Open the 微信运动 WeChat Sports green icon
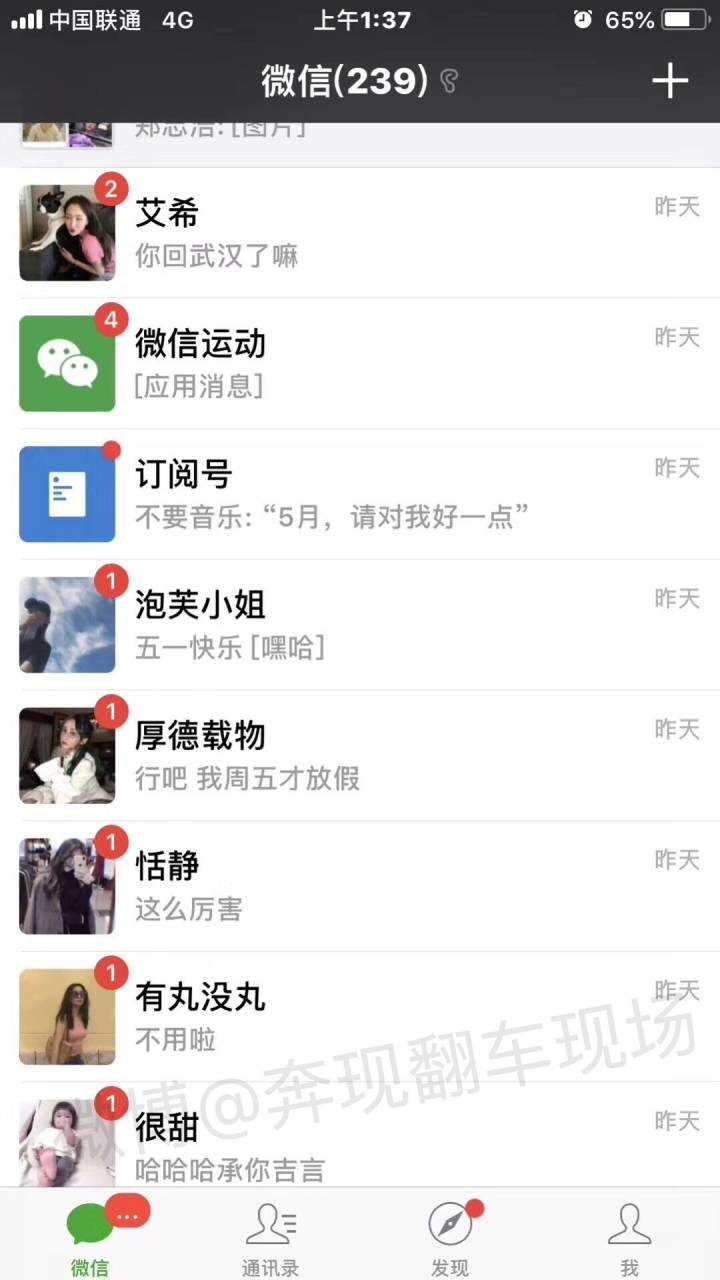The height and width of the screenshot is (1280, 720). (x=66, y=363)
